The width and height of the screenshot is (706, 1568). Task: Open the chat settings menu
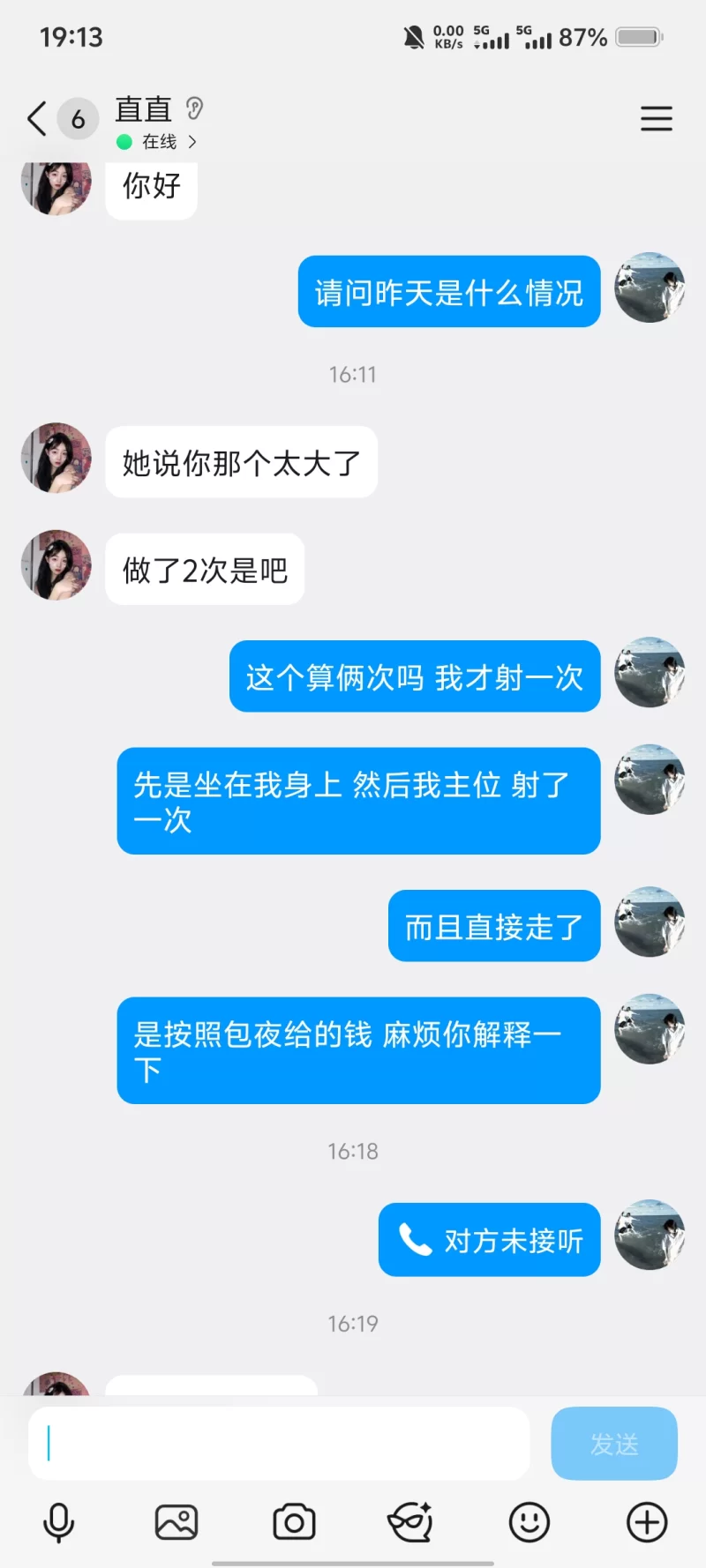[x=656, y=119]
